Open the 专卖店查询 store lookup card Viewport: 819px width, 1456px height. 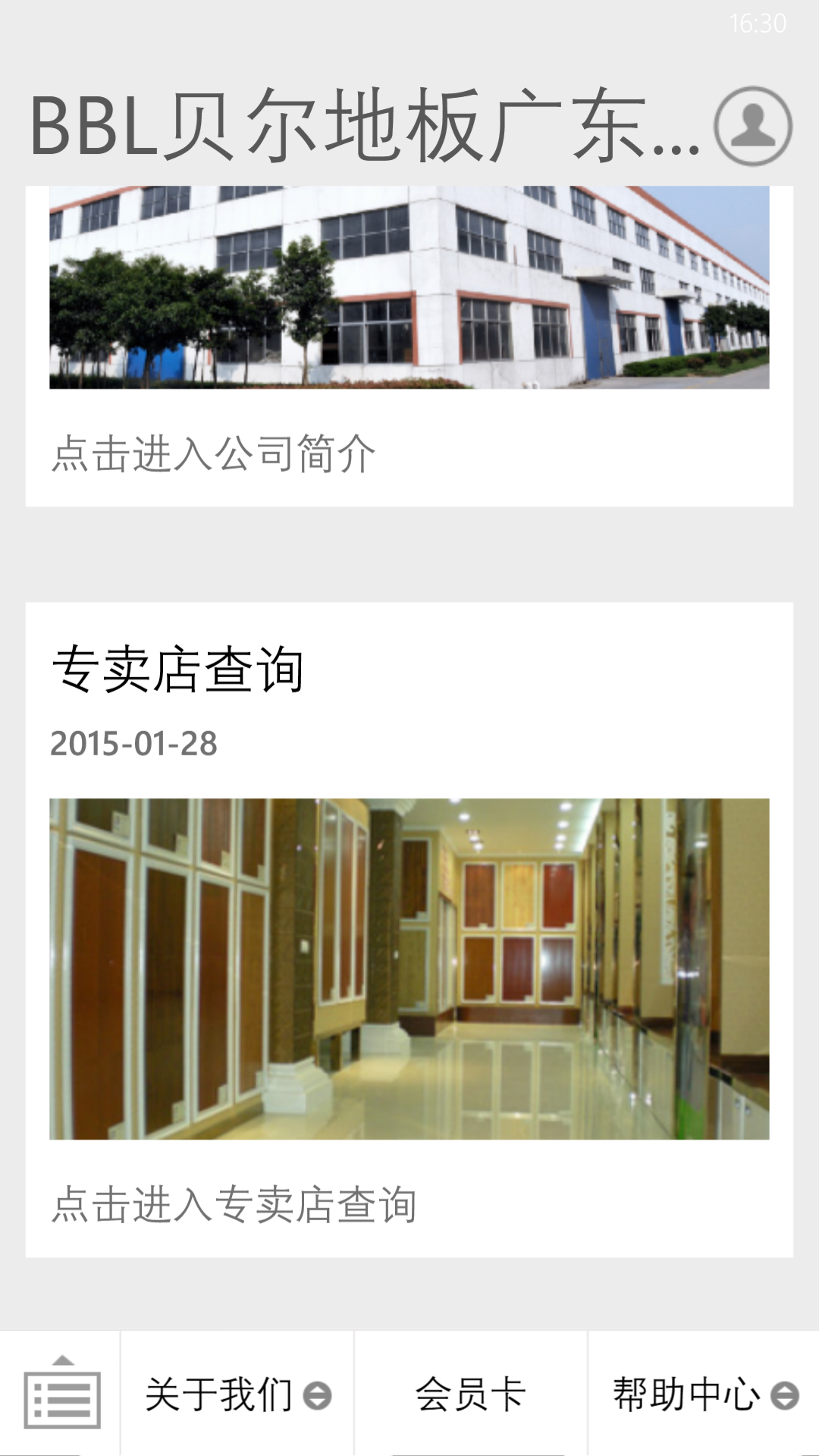point(409,929)
